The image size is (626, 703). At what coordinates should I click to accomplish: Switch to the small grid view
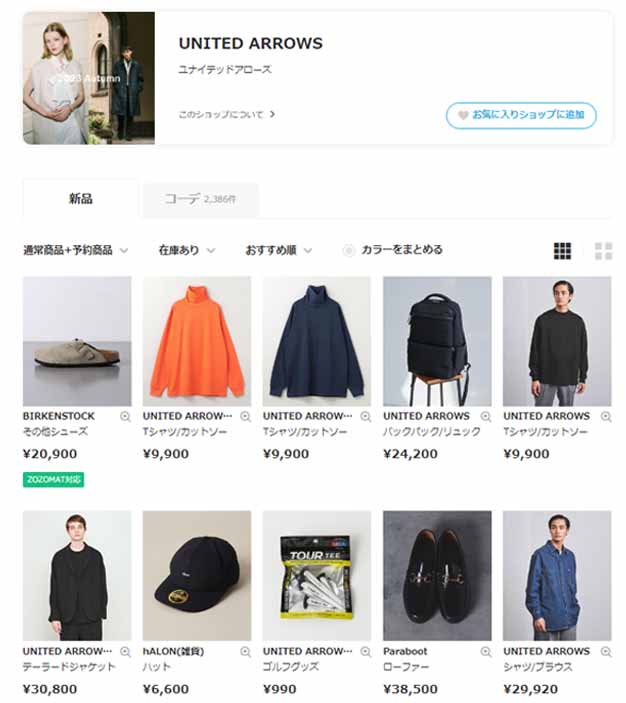pos(562,251)
